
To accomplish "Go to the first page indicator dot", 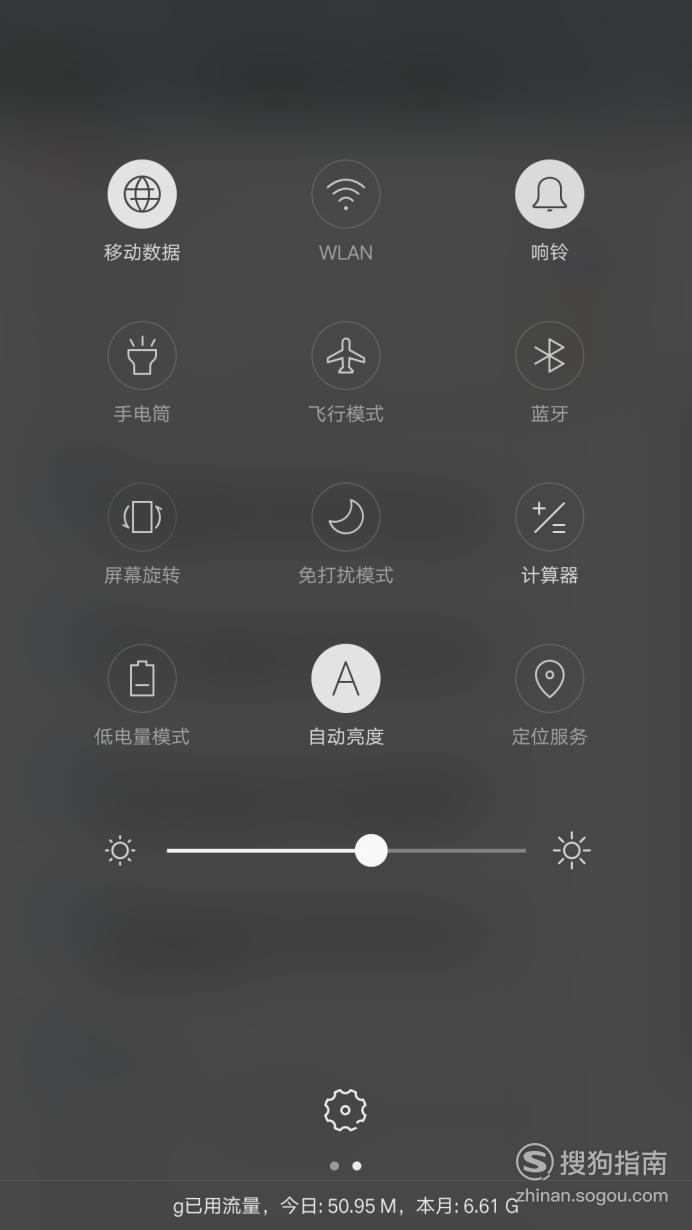I will tap(334, 1166).
